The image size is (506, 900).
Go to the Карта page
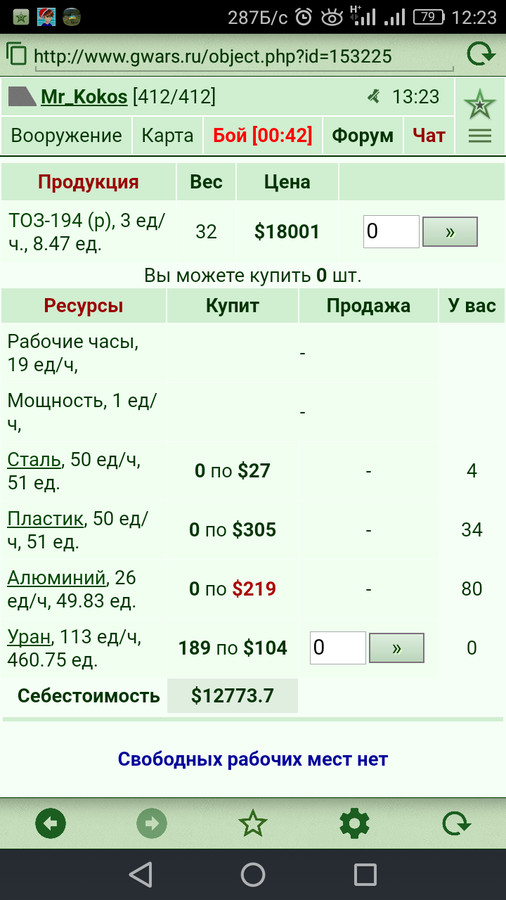pyautogui.click(x=168, y=136)
